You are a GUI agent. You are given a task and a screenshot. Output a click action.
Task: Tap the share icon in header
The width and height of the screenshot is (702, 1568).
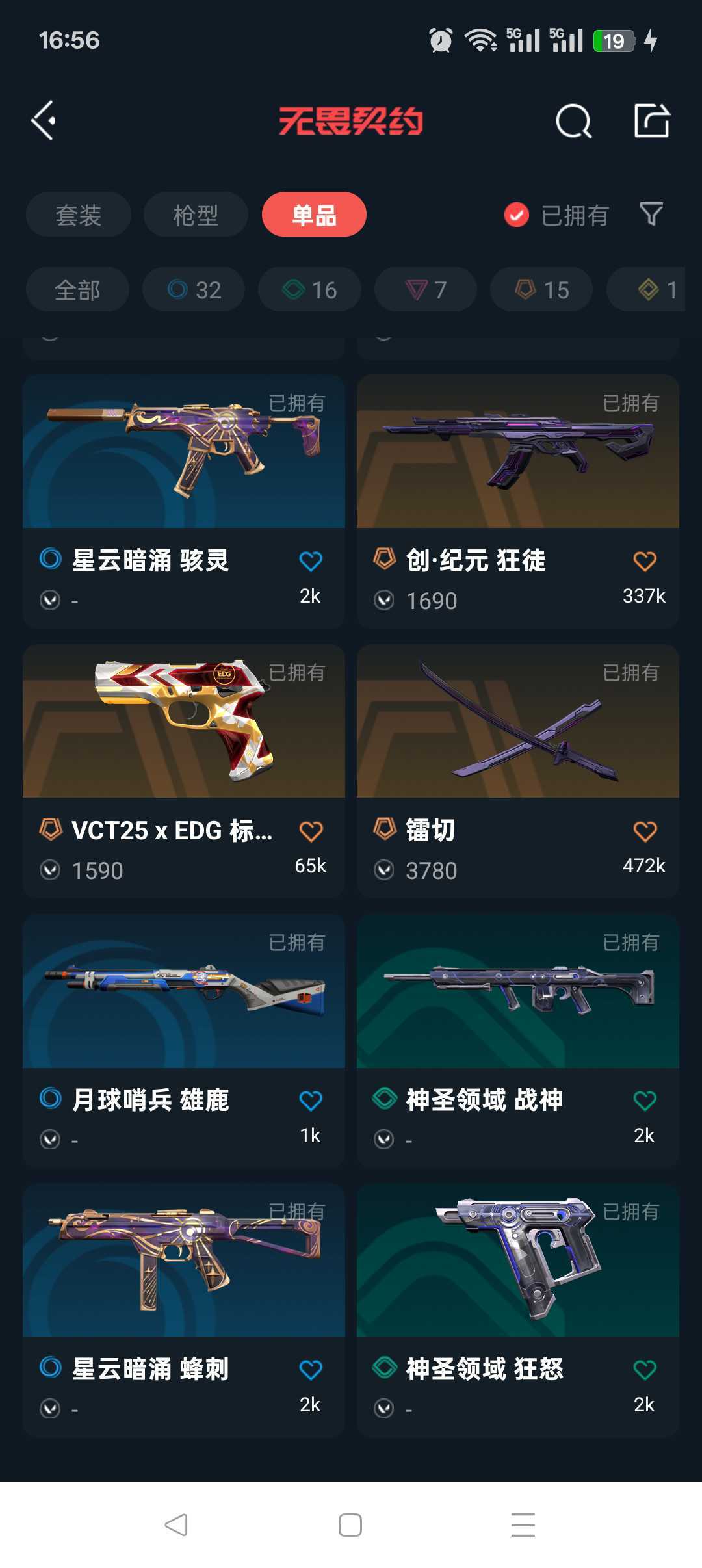(651, 120)
